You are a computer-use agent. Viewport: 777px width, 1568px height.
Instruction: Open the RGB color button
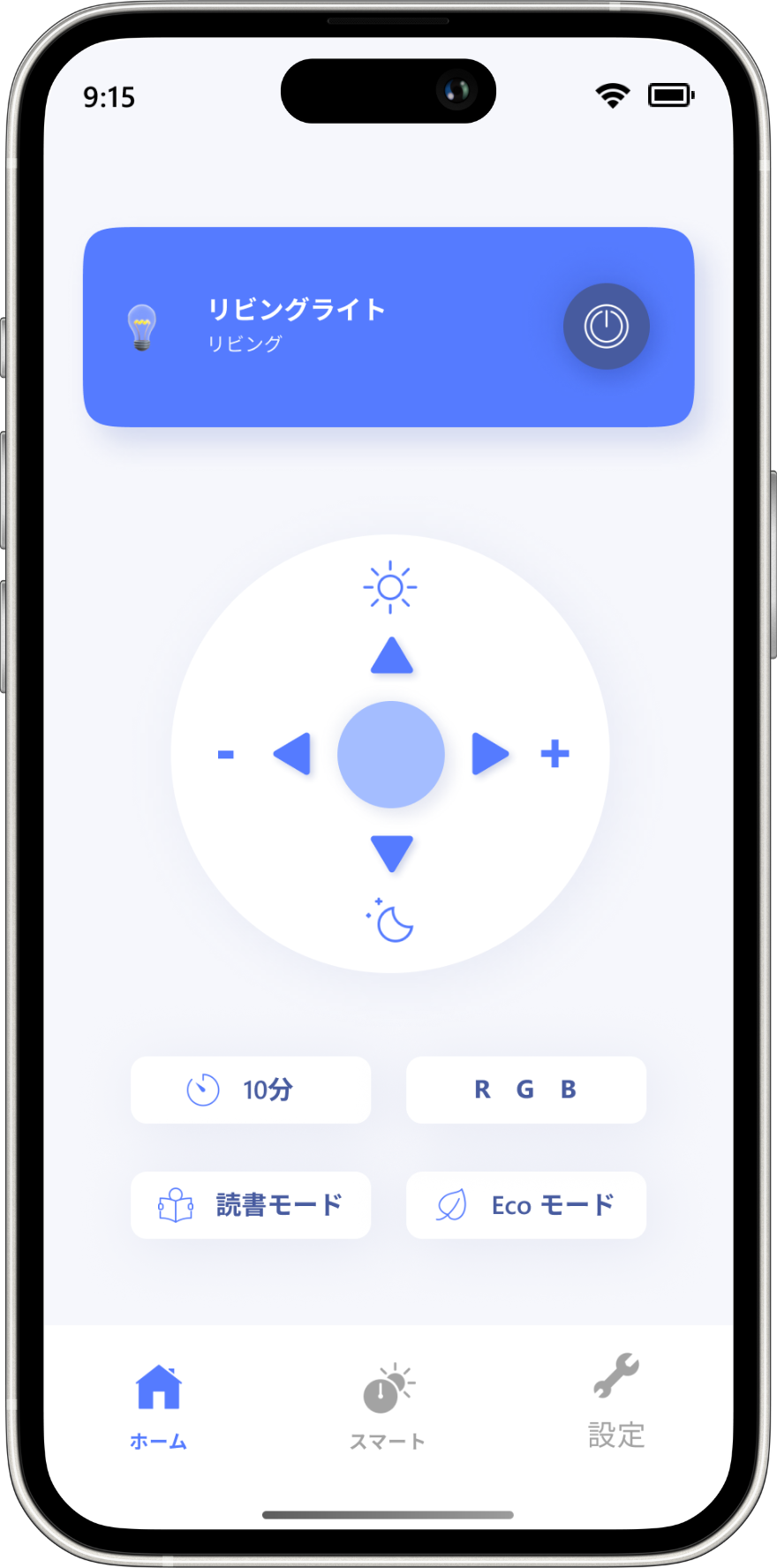(x=526, y=1090)
